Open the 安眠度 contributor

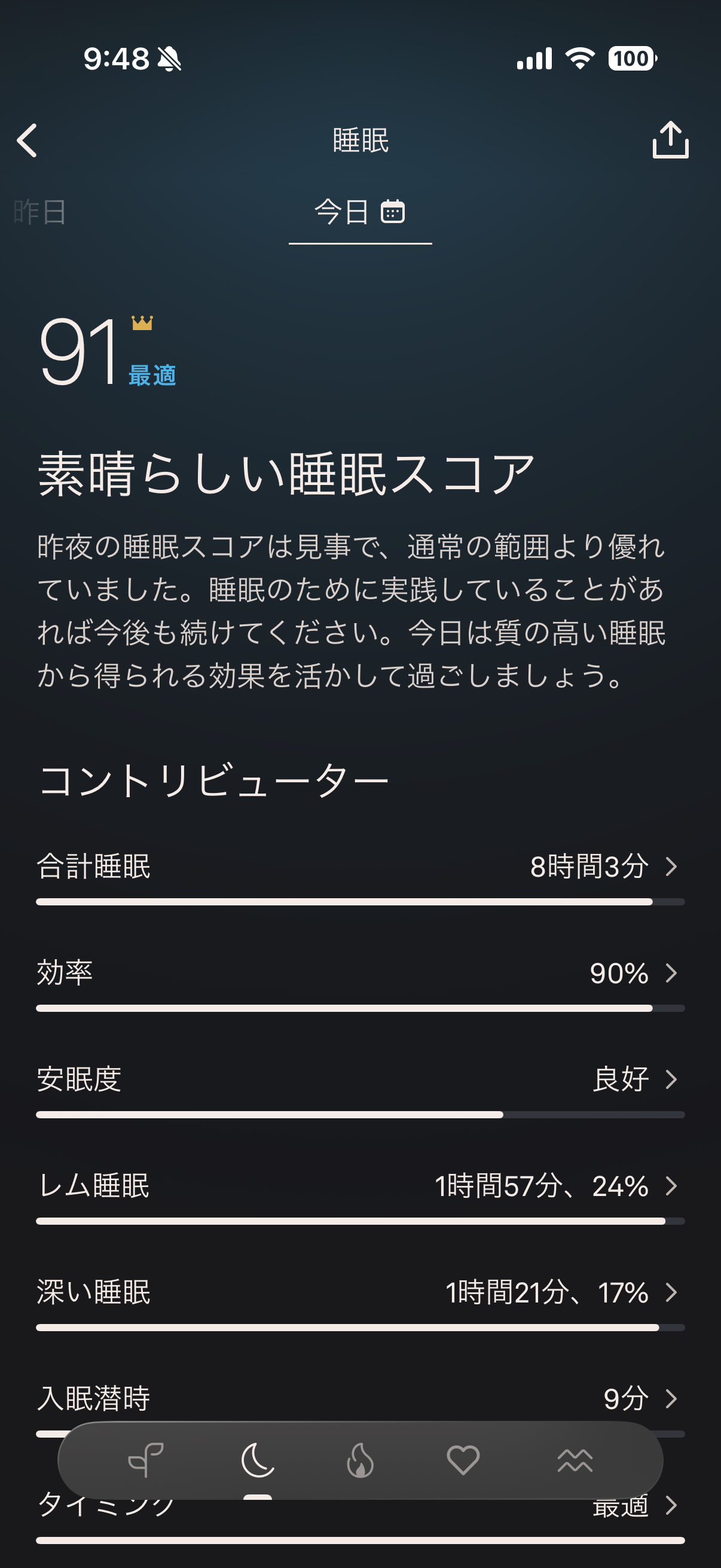pyautogui.click(x=360, y=1079)
